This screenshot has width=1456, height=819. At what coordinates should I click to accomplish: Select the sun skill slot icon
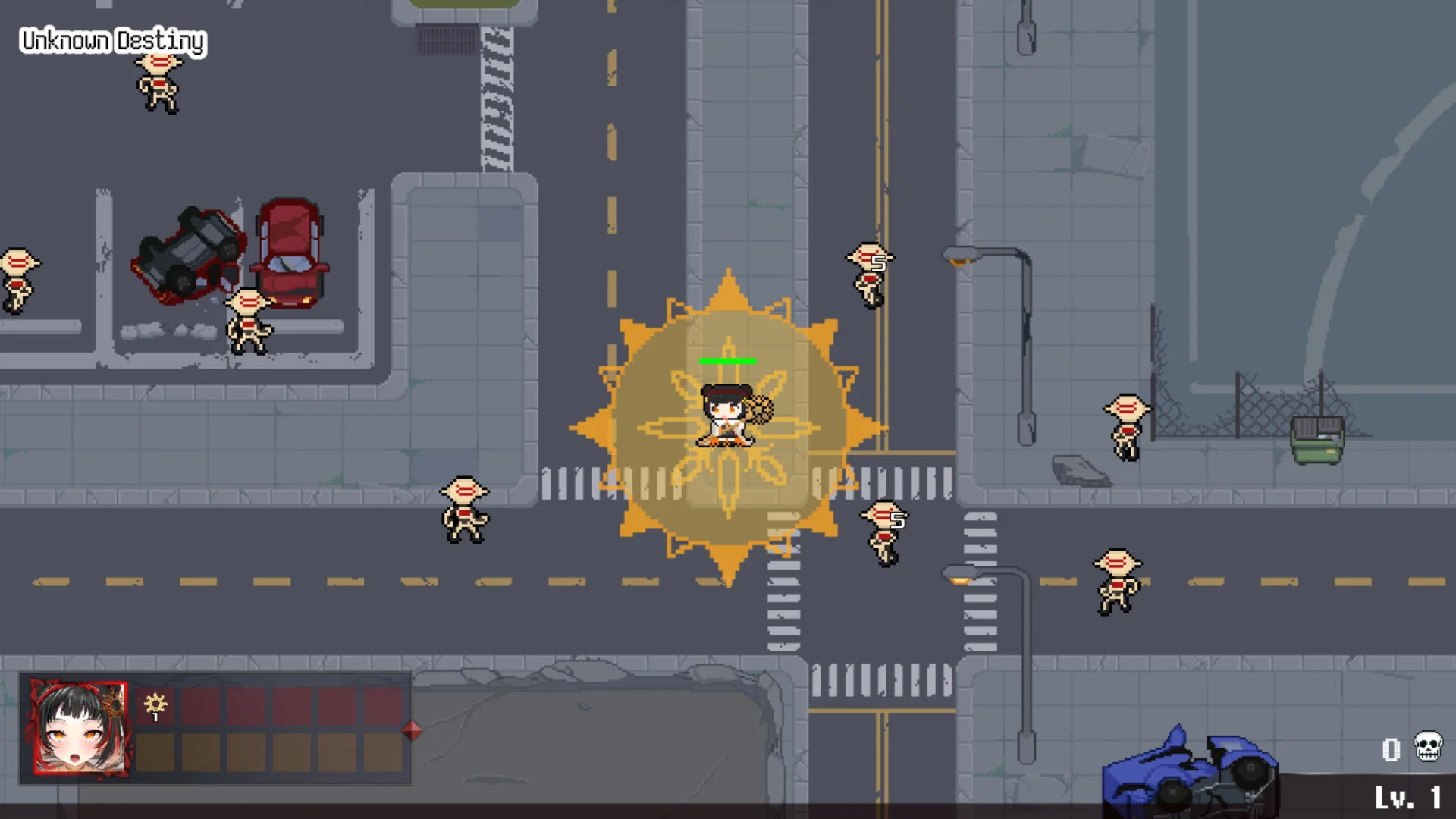[x=155, y=706]
